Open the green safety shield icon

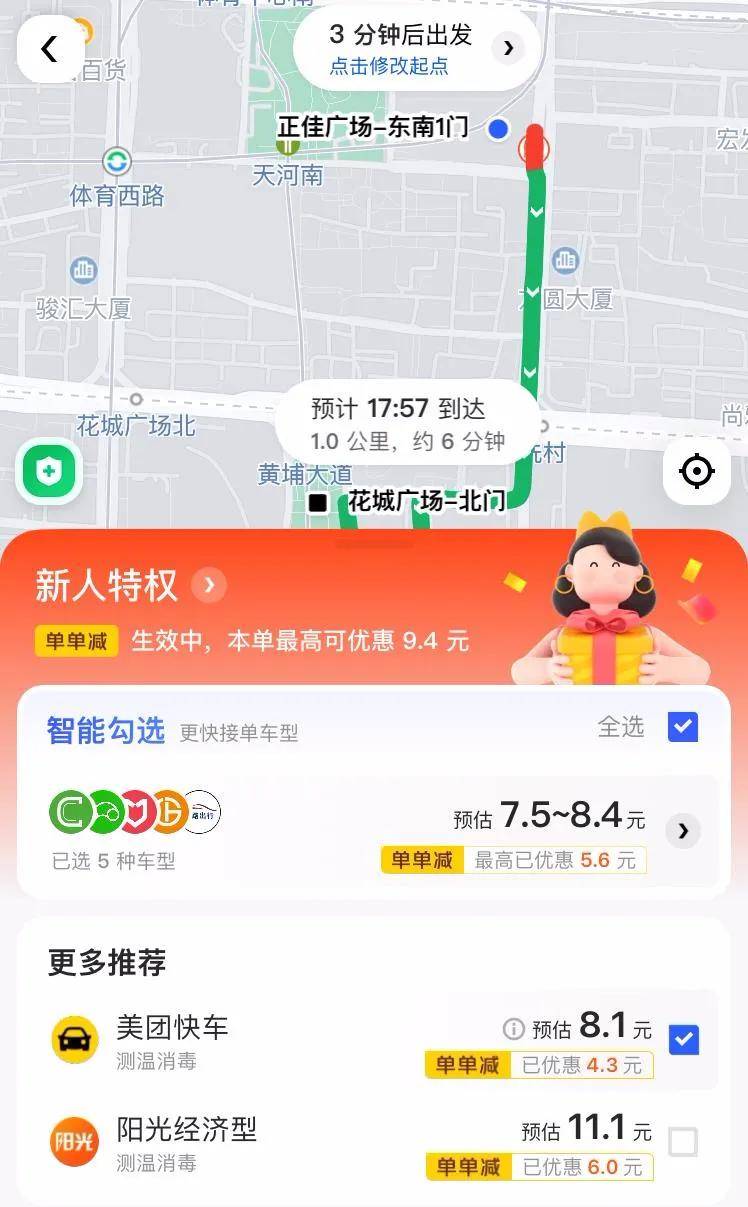48,471
